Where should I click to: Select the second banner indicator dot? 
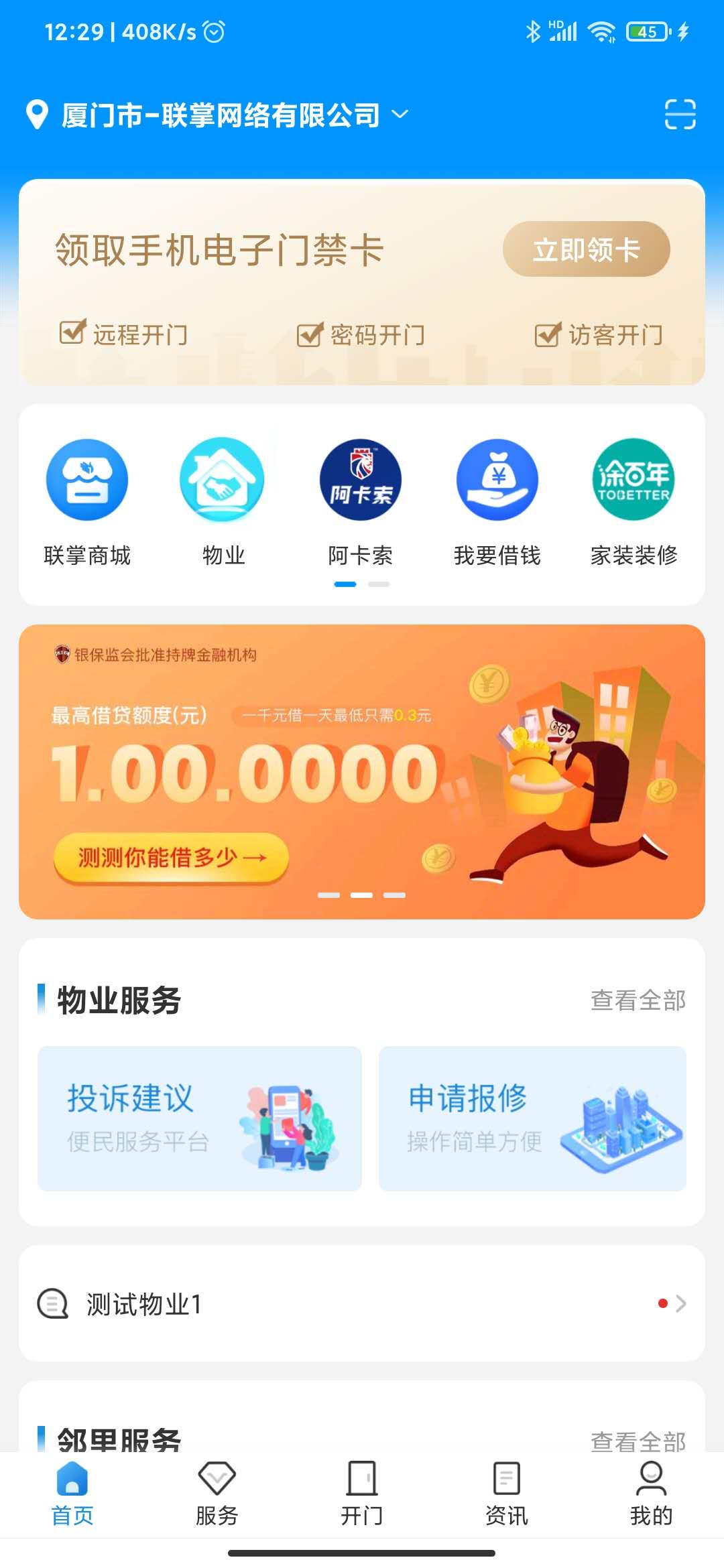point(361,895)
